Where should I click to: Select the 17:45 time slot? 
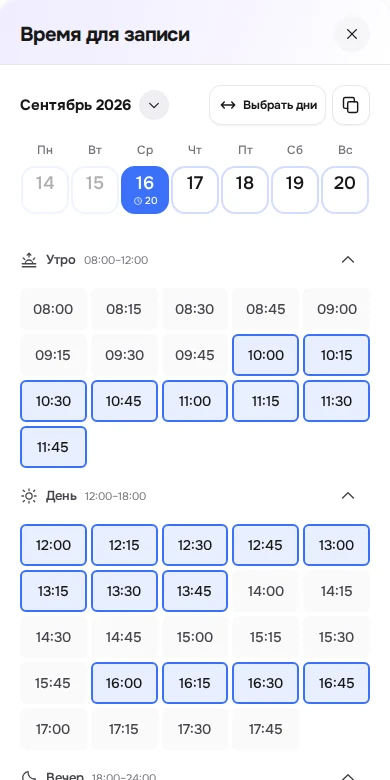pyautogui.click(x=266, y=729)
